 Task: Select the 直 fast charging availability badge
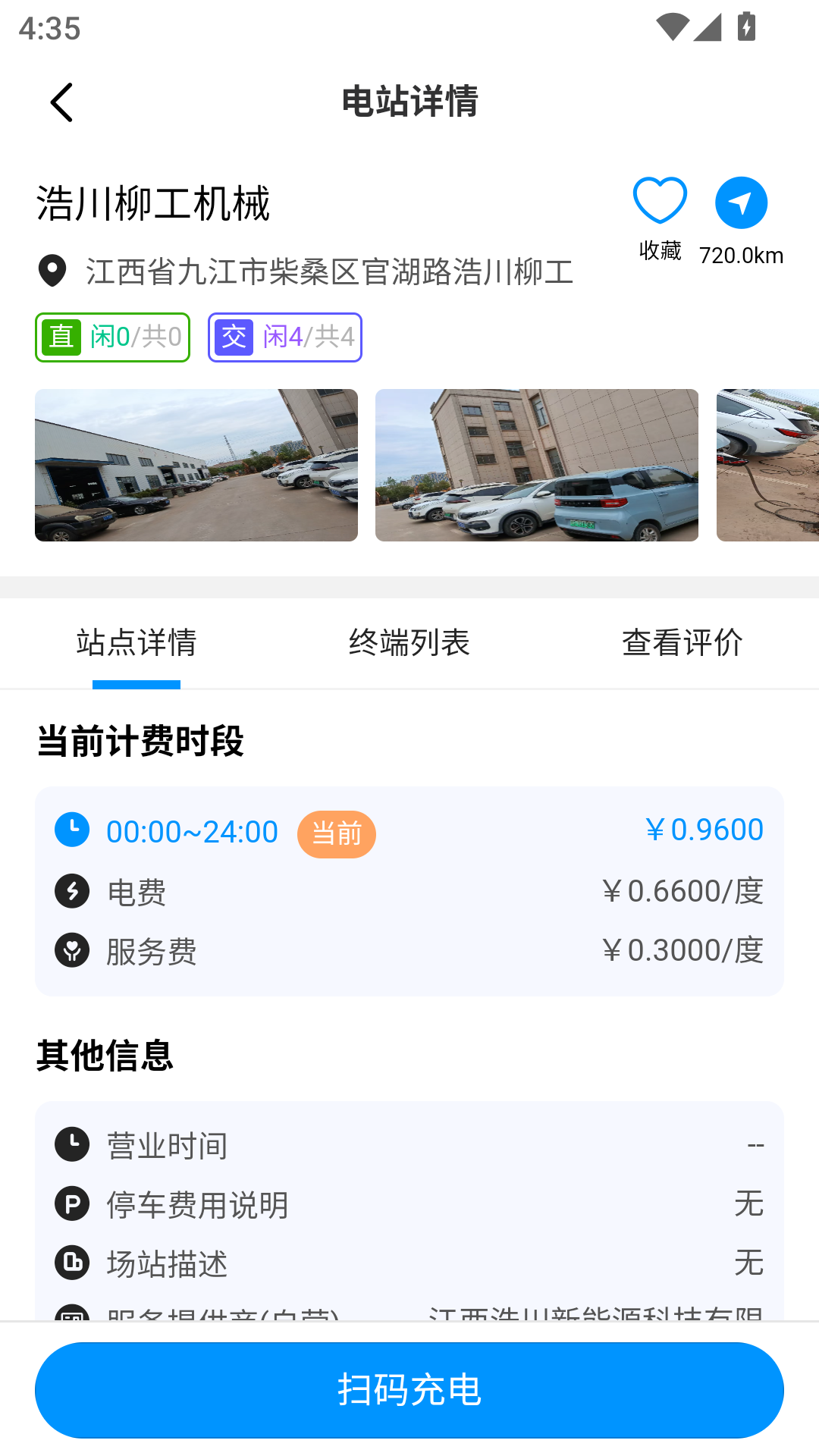tap(112, 337)
